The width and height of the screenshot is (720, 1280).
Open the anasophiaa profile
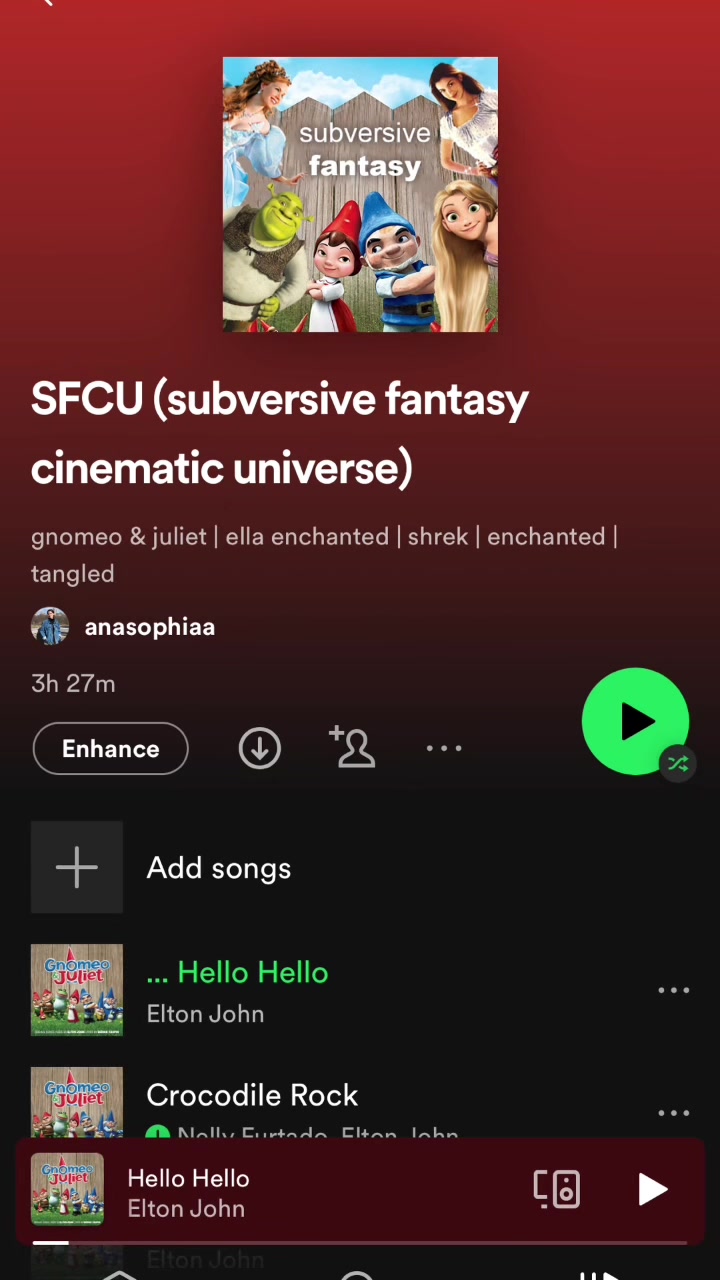click(x=148, y=627)
